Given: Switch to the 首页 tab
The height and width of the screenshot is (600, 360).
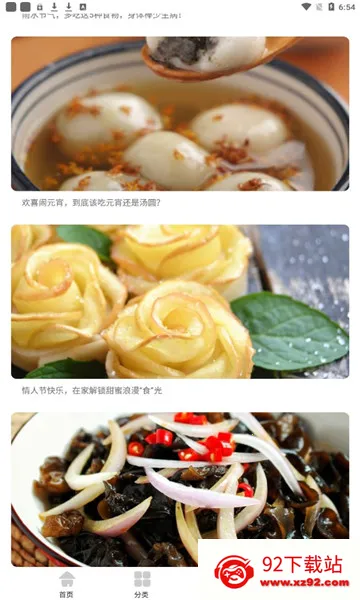Looking at the screenshot, I should click(x=67, y=584).
